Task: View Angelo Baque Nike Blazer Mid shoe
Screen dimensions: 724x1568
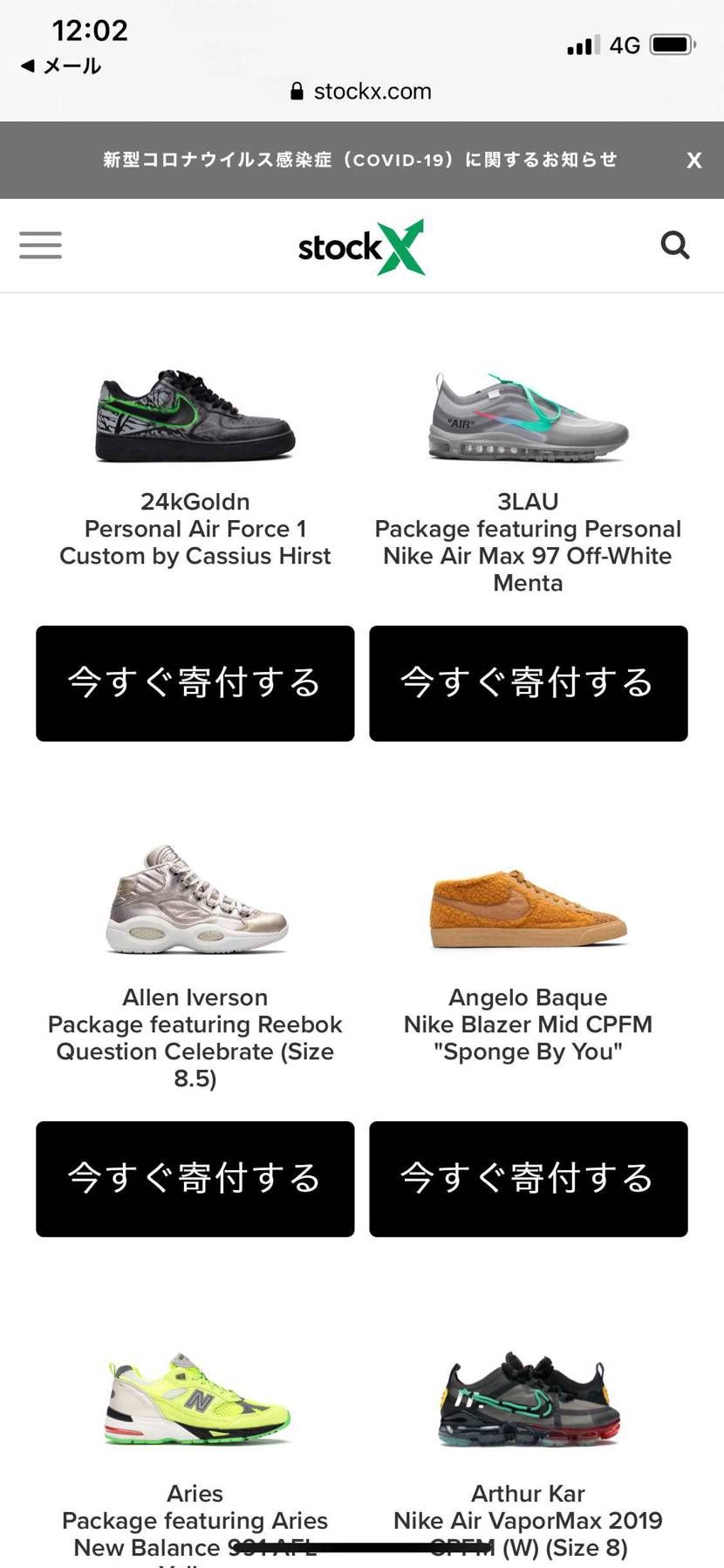Action: [528, 908]
